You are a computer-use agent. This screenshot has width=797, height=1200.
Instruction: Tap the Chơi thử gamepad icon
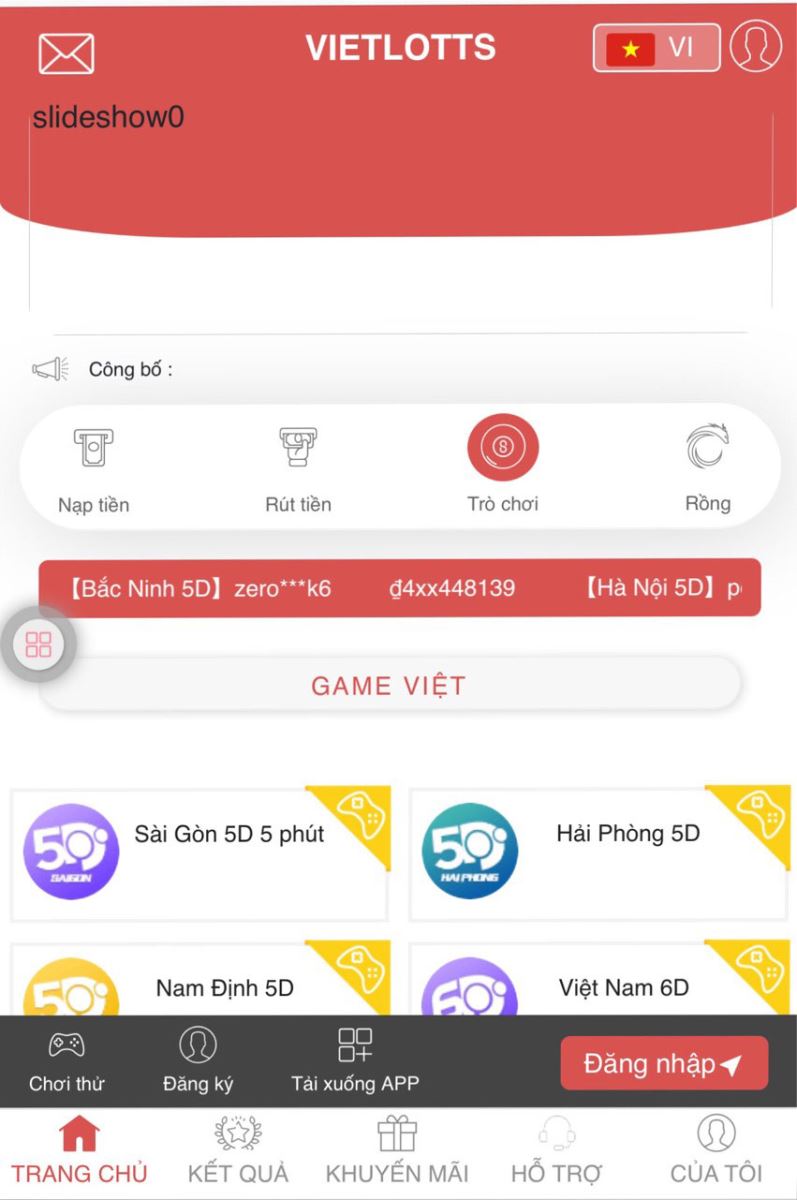66,1043
